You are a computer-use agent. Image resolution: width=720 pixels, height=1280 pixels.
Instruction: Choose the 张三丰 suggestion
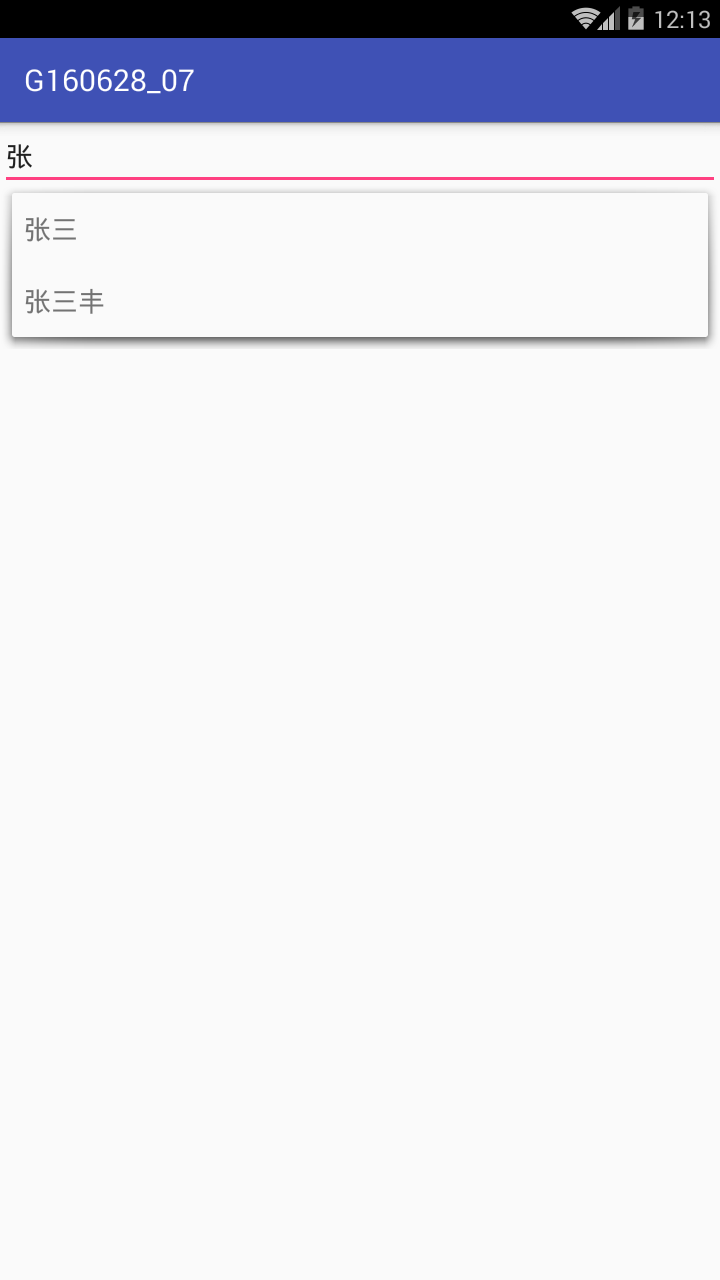tap(360, 301)
